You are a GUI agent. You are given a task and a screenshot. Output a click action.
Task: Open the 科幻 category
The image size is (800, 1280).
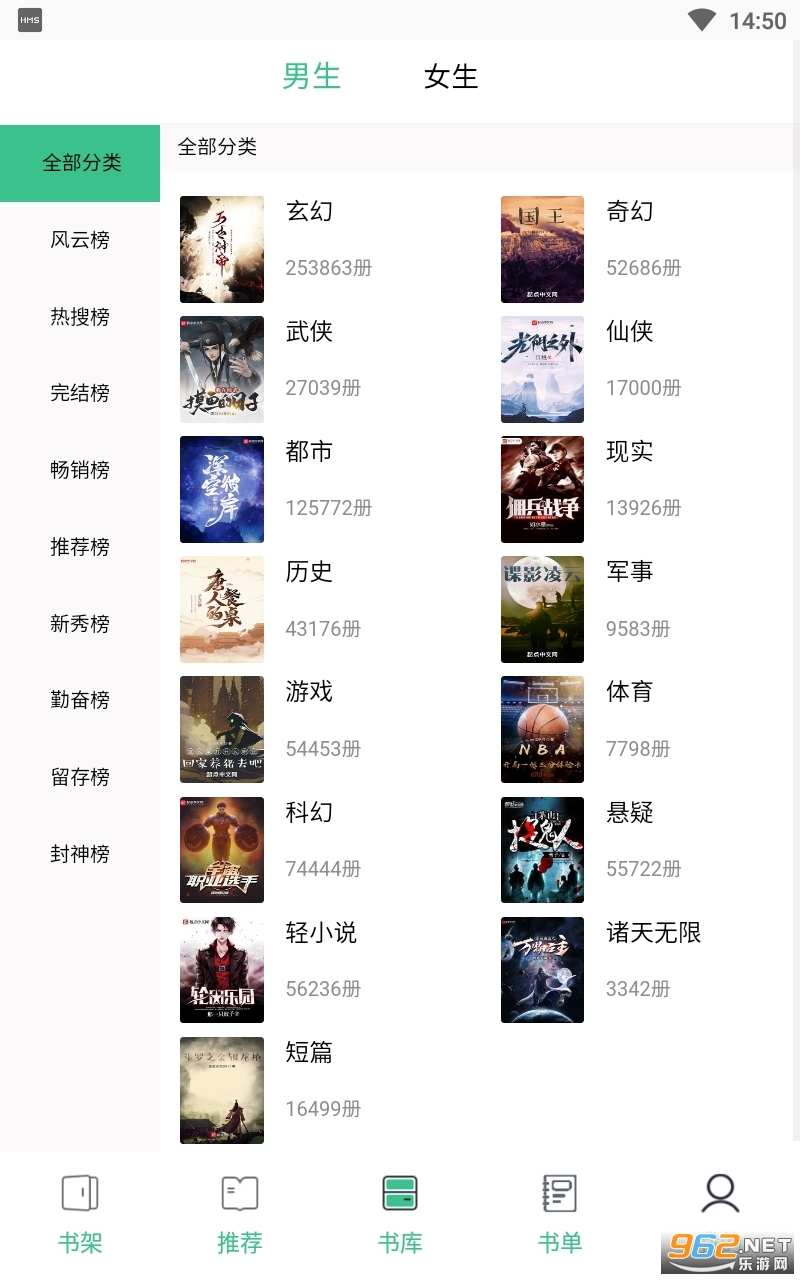point(309,812)
